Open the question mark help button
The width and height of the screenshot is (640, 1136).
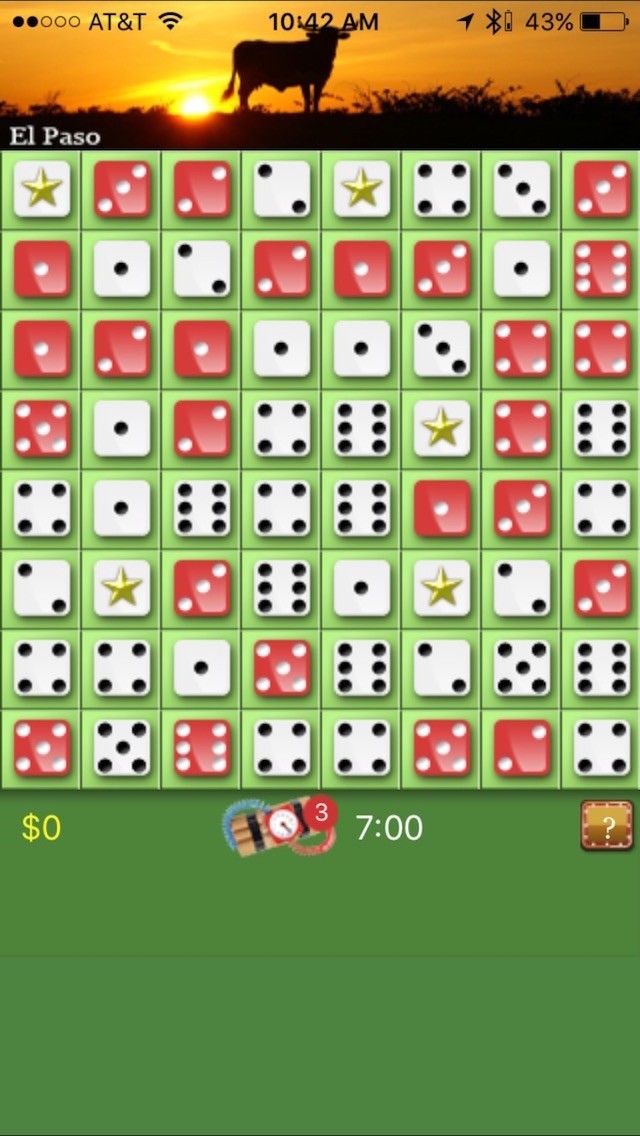point(607,826)
